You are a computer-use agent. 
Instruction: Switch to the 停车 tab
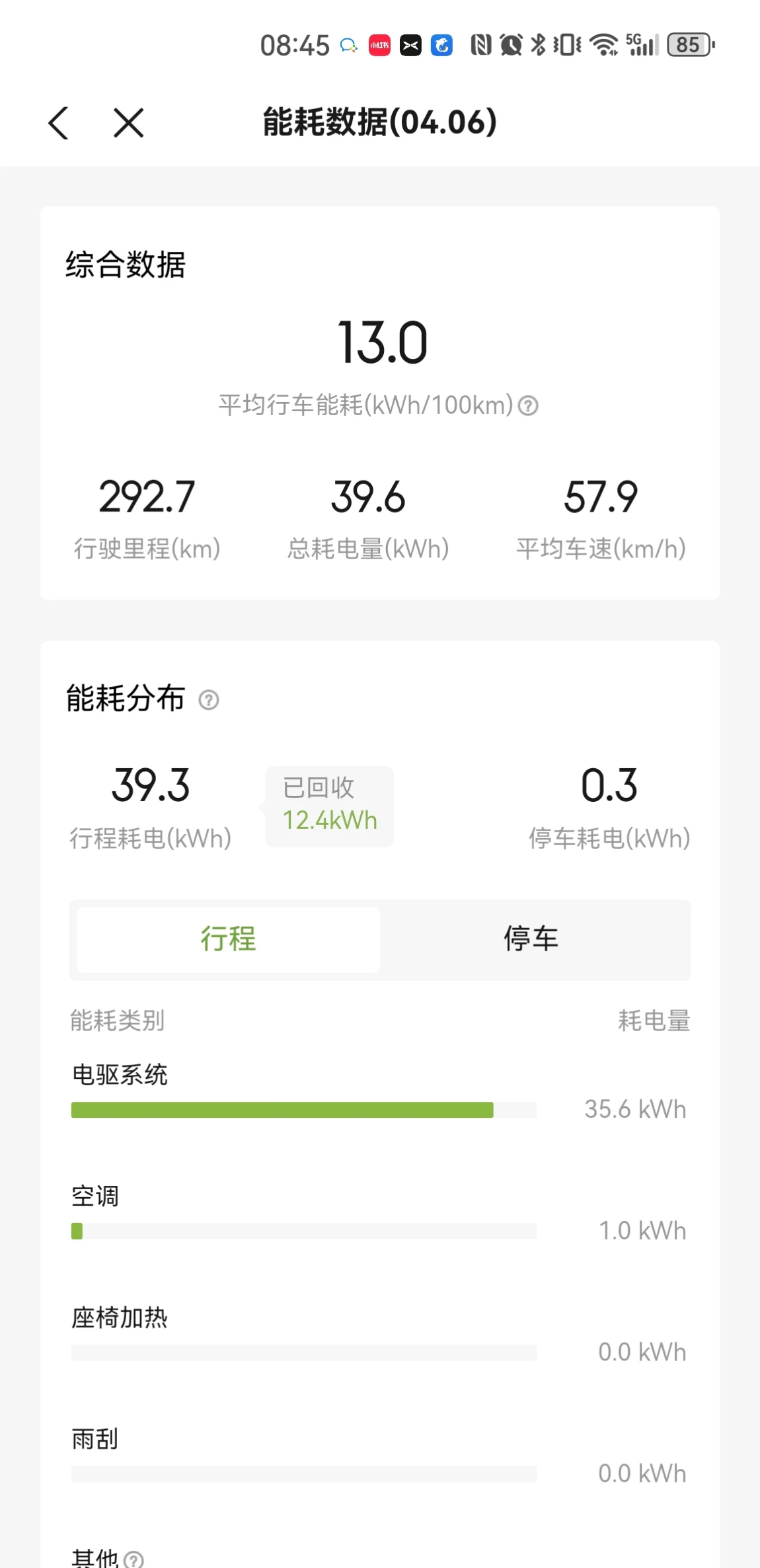coord(531,939)
